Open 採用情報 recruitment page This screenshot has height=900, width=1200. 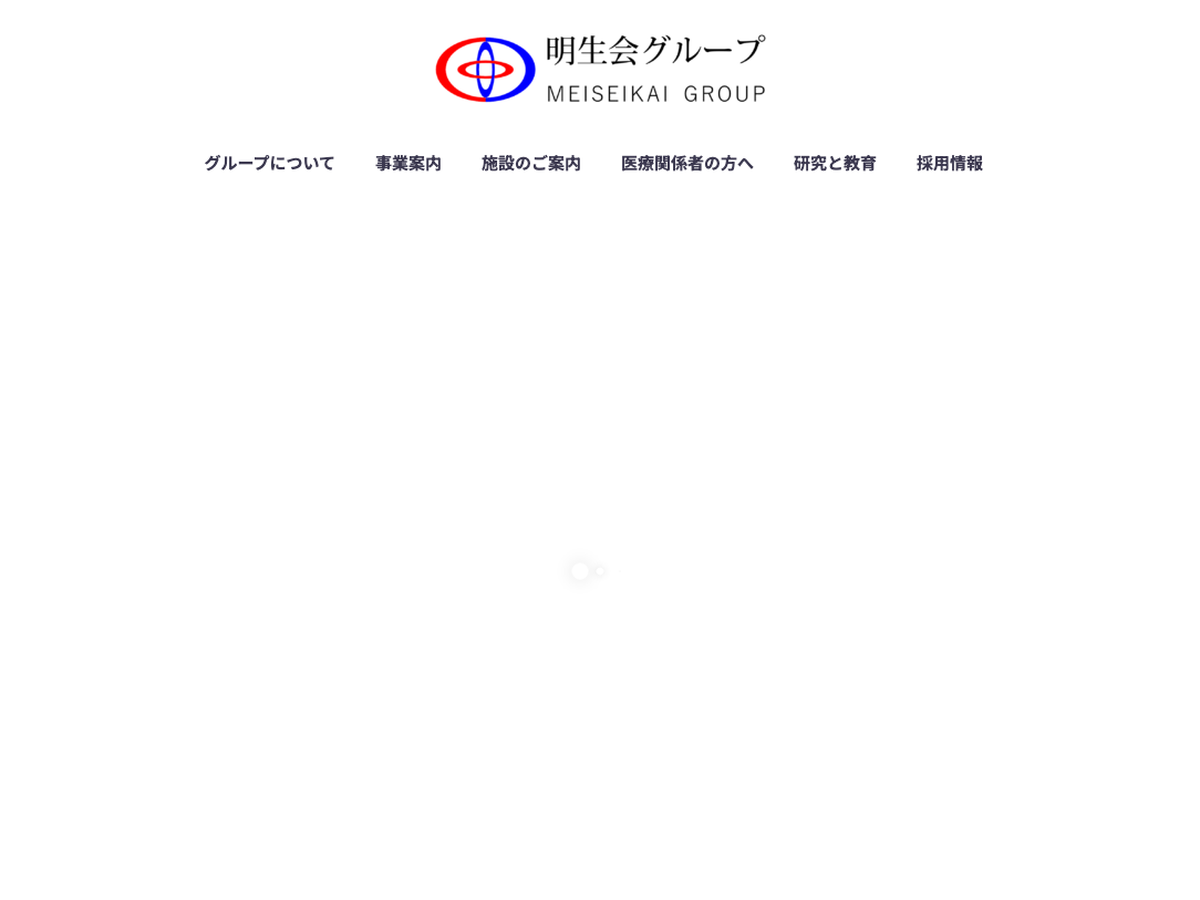(950, 163)
